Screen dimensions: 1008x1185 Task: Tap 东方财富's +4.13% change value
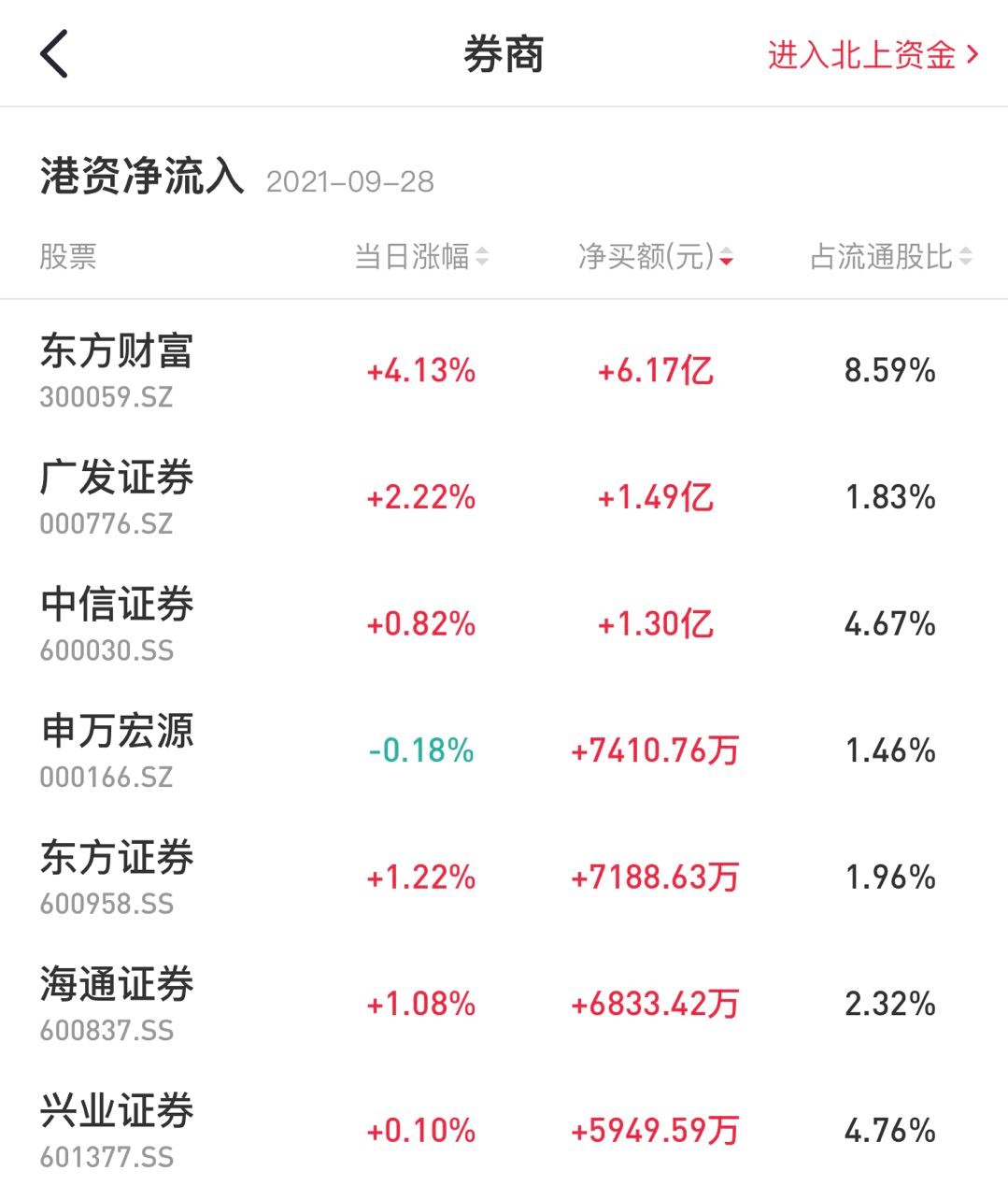click(420, 371)
